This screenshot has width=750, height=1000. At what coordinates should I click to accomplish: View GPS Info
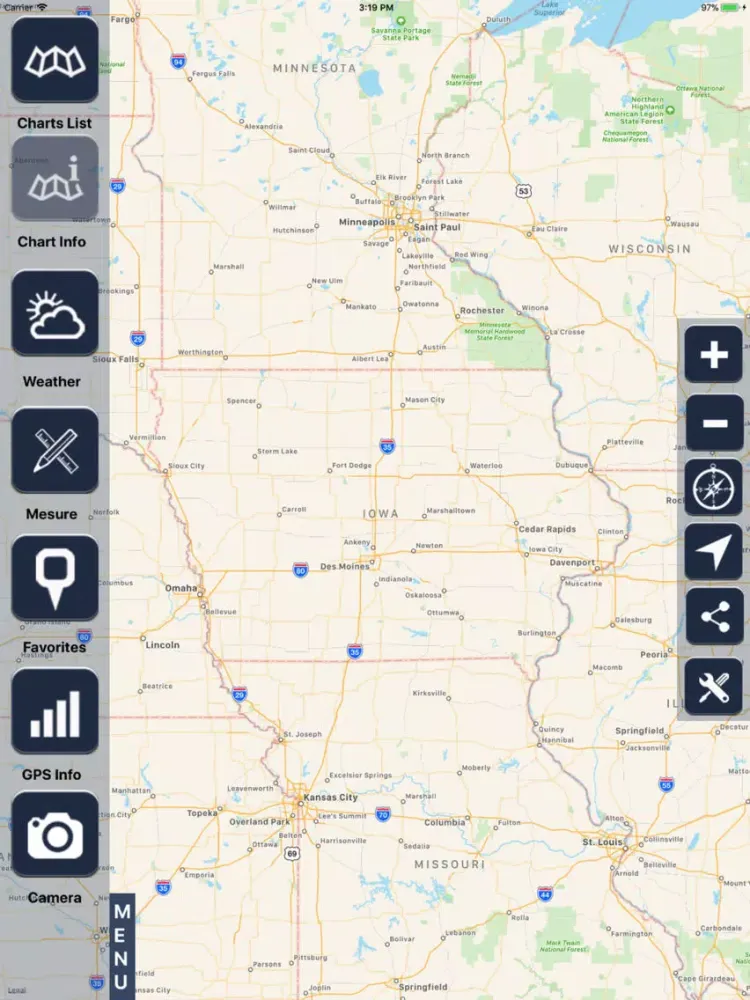[x=55, y=711]
